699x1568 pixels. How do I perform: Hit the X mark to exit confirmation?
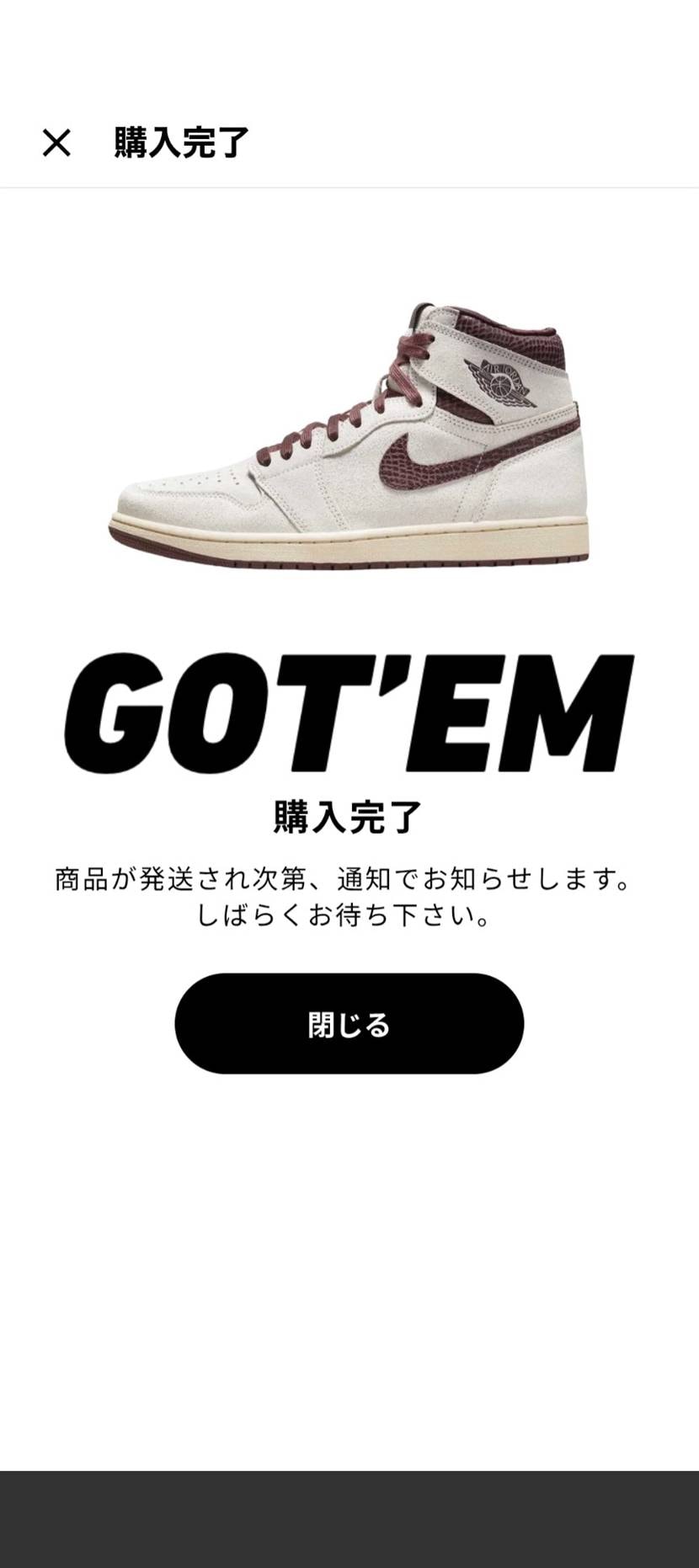coord(57,143)
